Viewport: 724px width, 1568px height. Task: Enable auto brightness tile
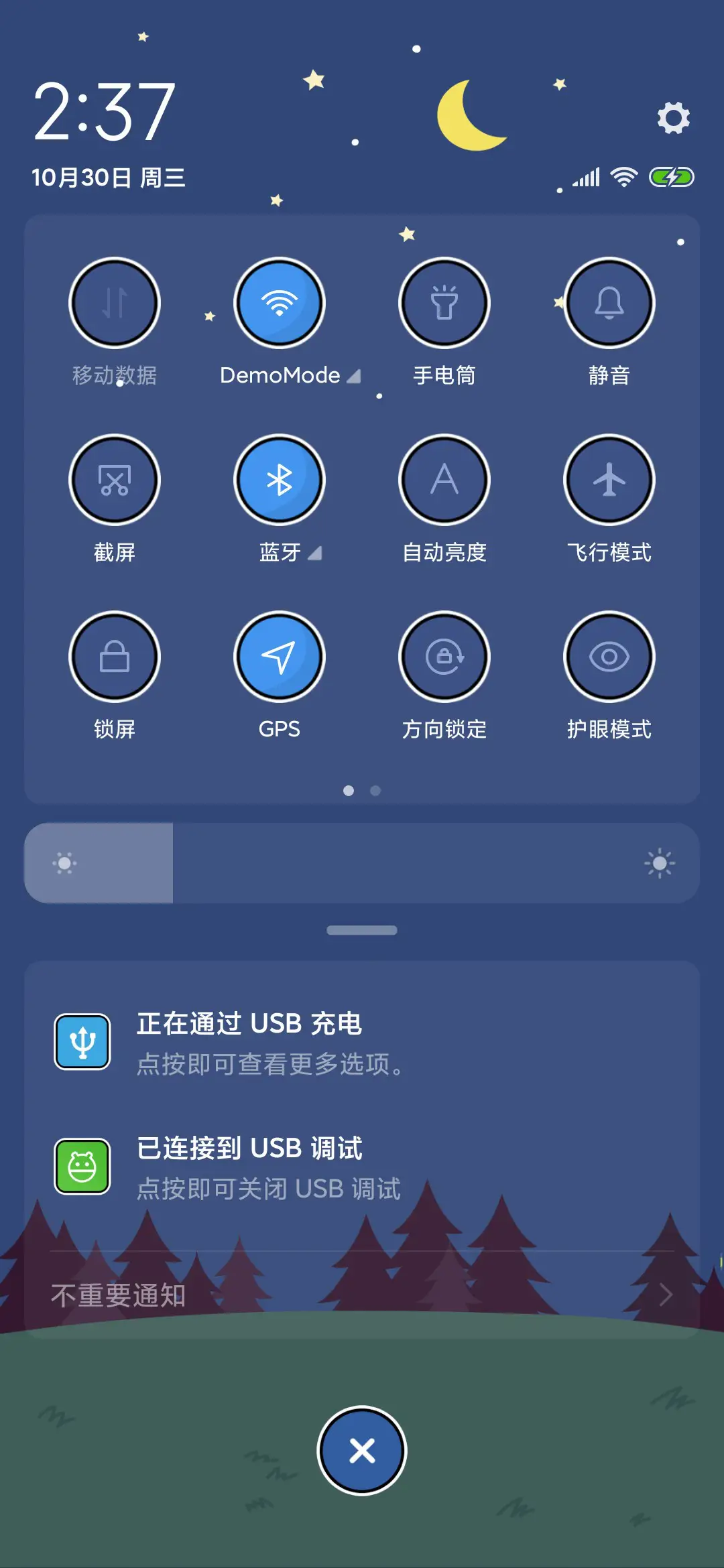click(444, 480)
